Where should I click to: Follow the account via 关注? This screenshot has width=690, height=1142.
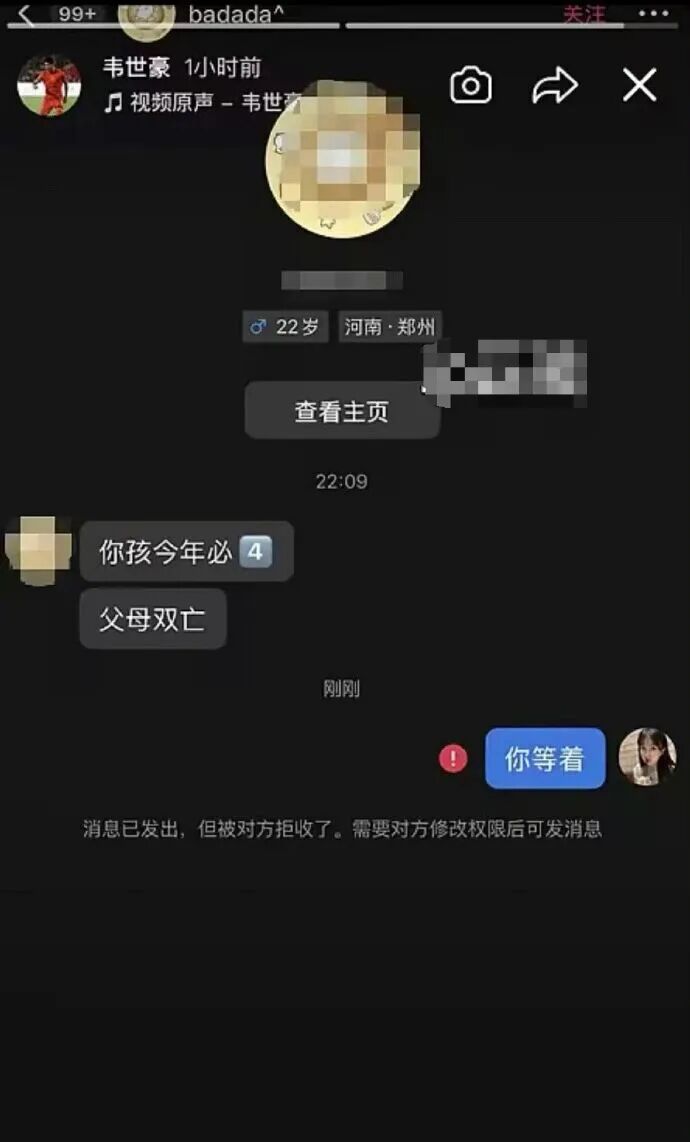point(584,14)
